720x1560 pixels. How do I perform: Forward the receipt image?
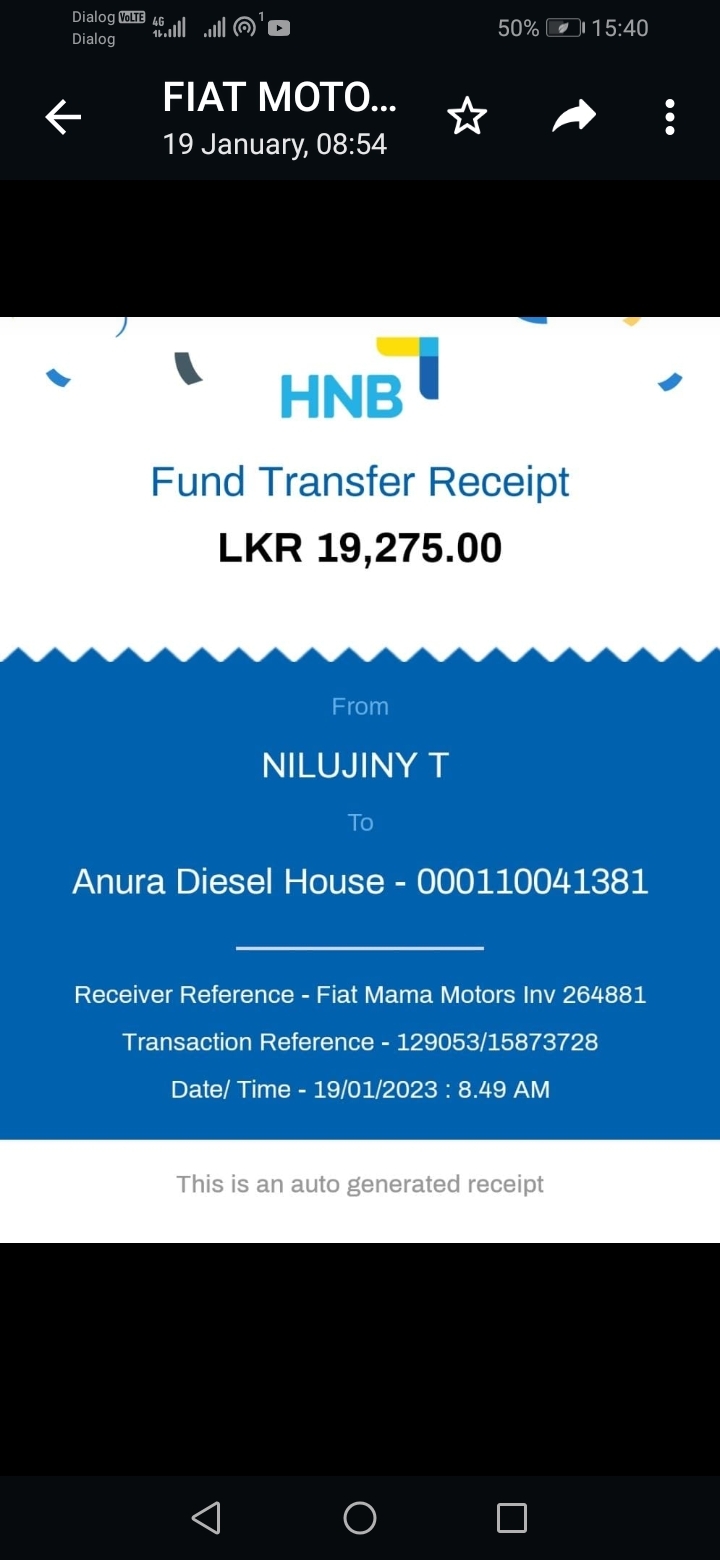tap(574, 118)
